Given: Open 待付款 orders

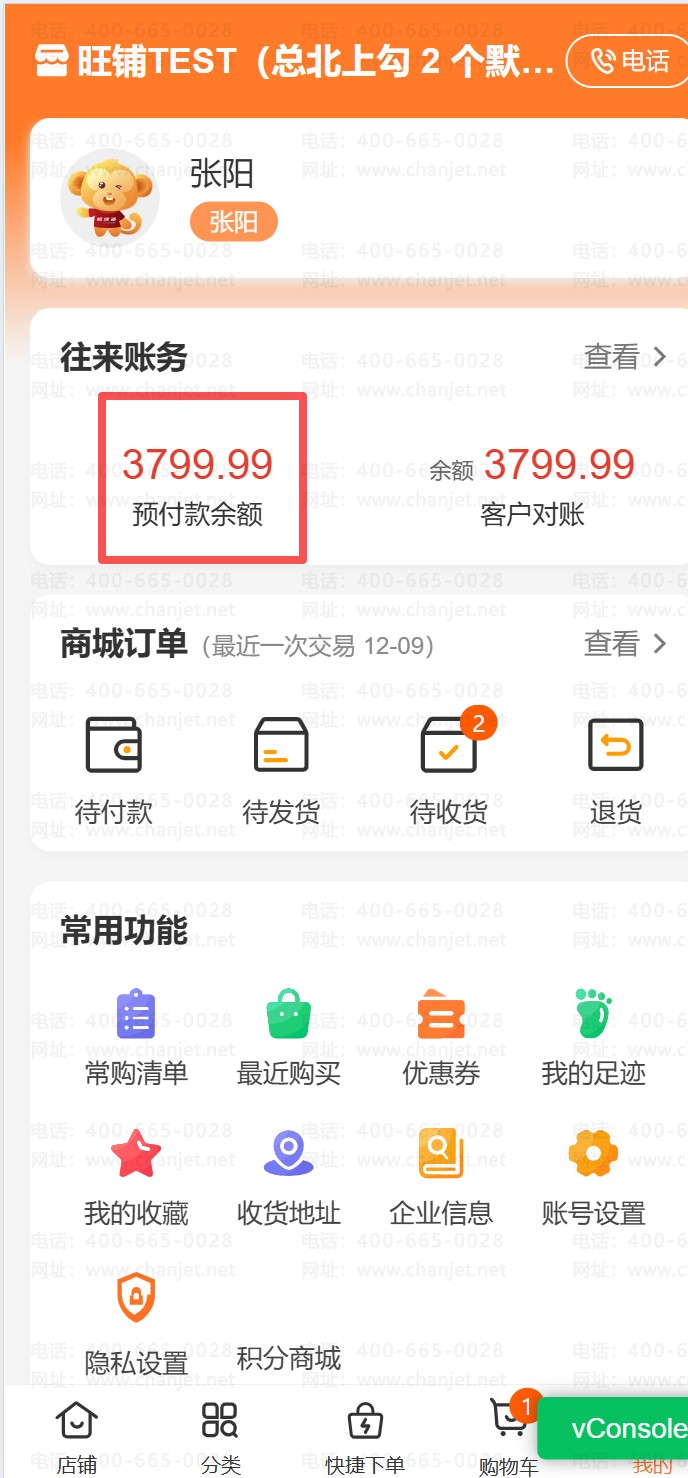Looking at the screenshot, I should pyautogui.click(x=113, y=770).
